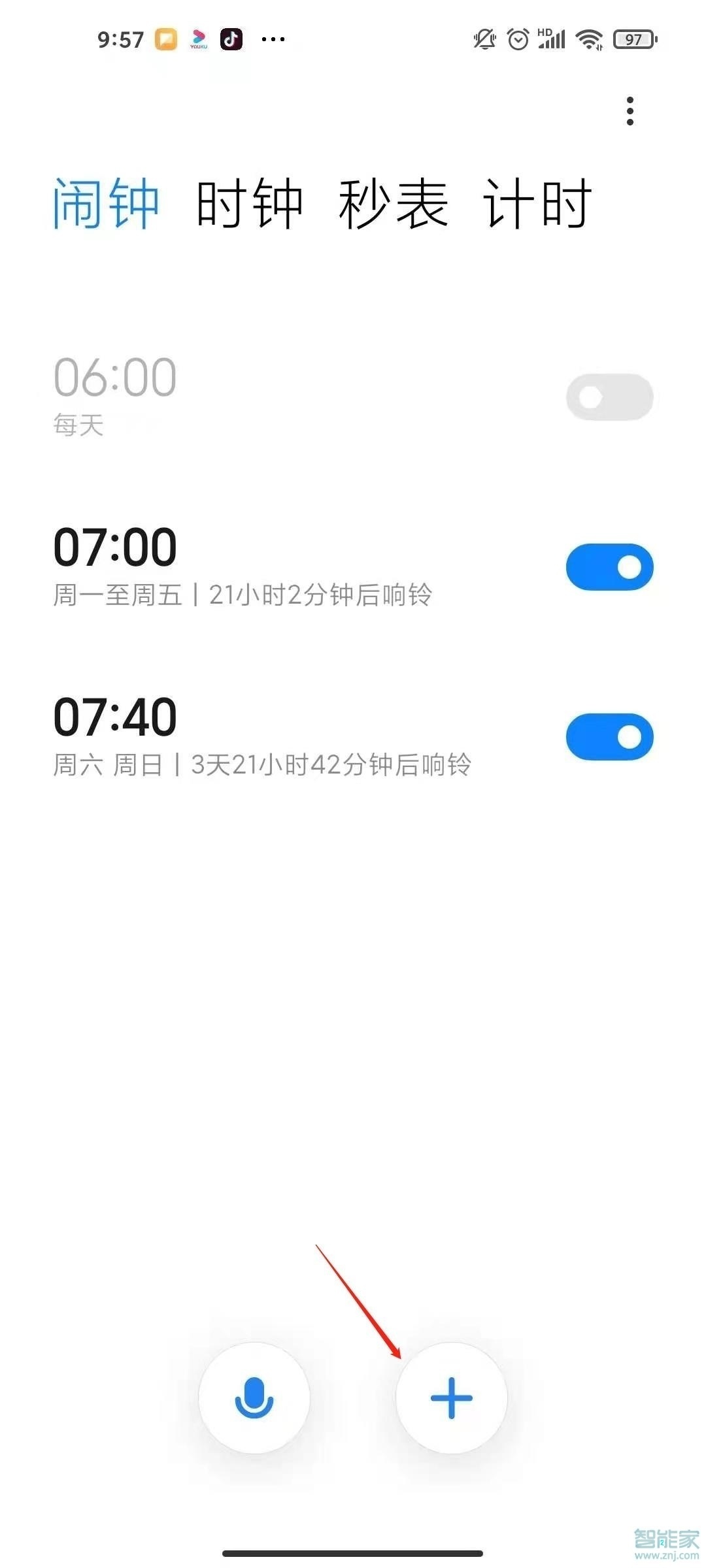
Task: Open the 06:00 alarm settings
Action: click(196, 392)
